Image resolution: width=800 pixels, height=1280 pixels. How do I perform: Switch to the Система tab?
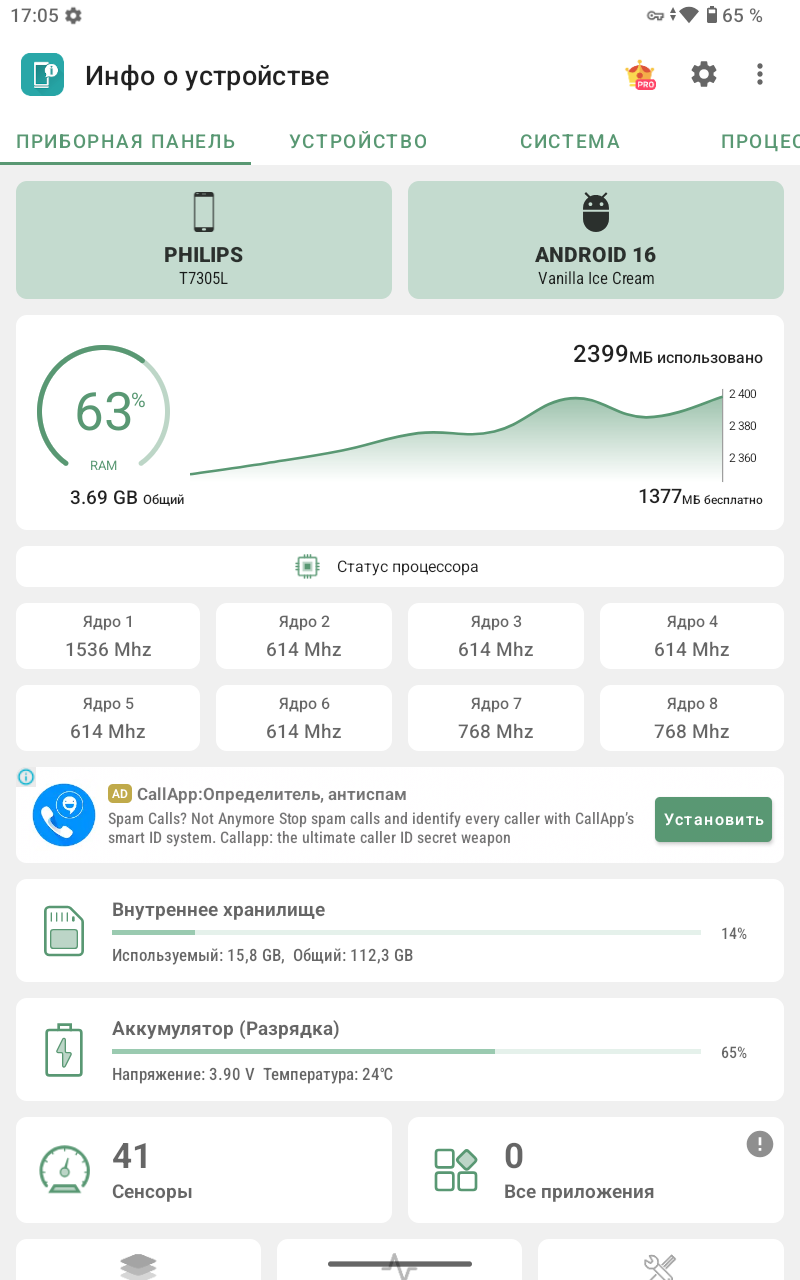tap(570, 141)
